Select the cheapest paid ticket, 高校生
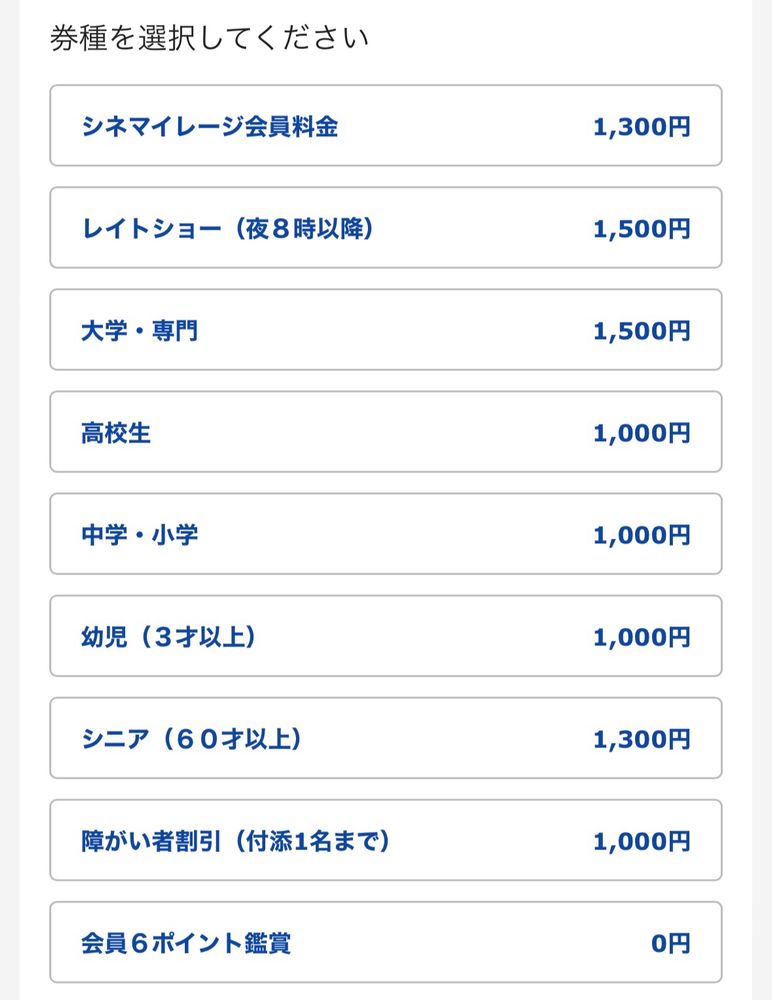 [x=385, y=432]
